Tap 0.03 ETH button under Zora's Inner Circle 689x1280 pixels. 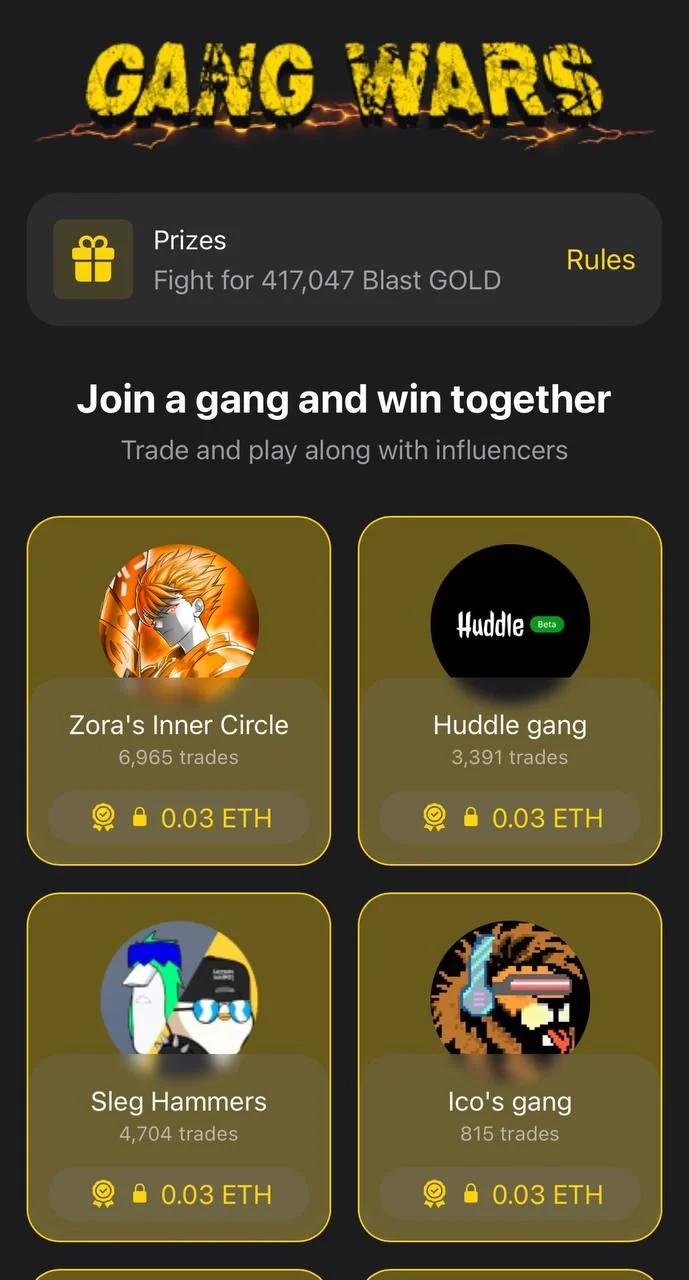[x=179, y=818]
